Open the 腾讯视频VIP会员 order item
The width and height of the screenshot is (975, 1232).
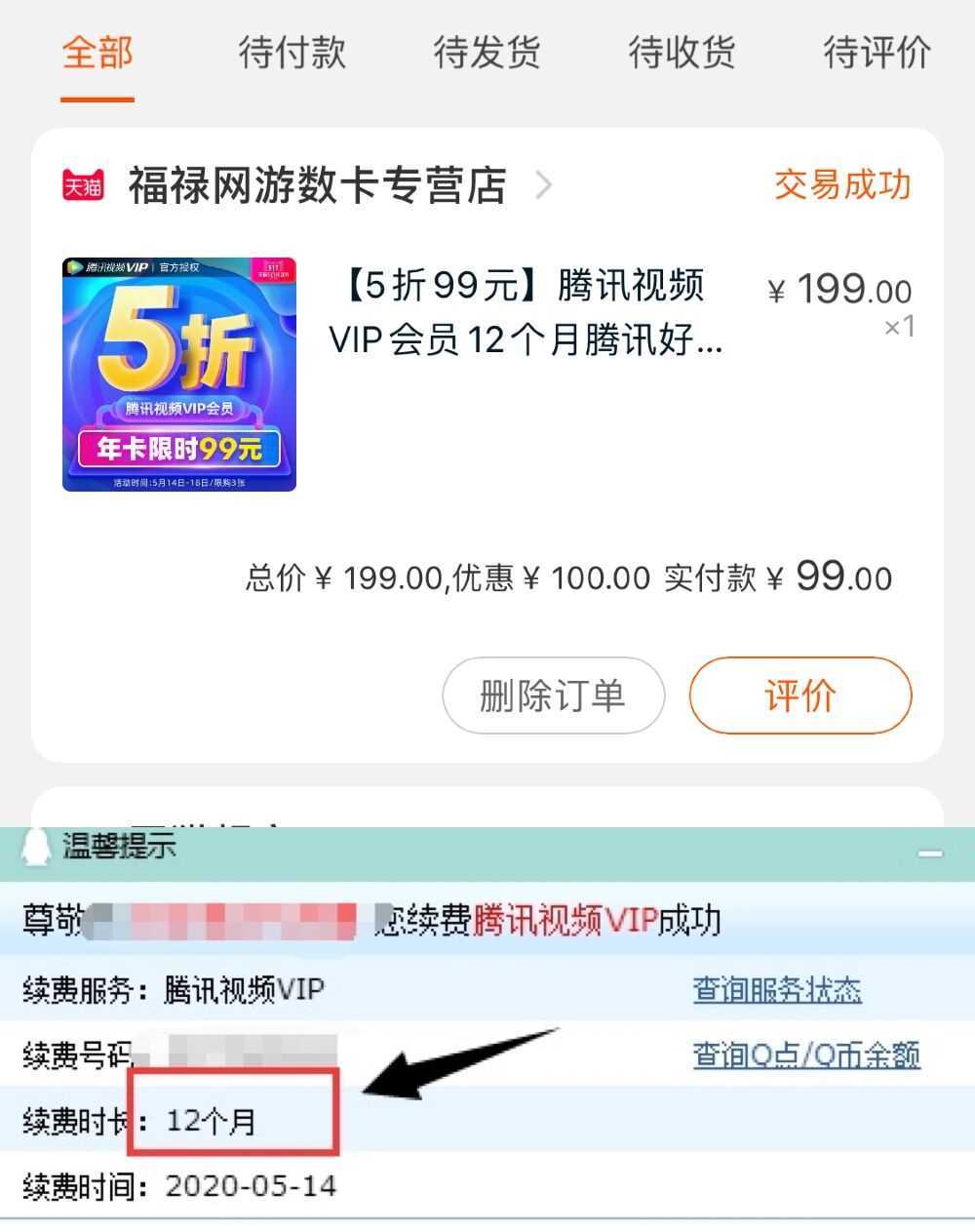coord(526,314)
